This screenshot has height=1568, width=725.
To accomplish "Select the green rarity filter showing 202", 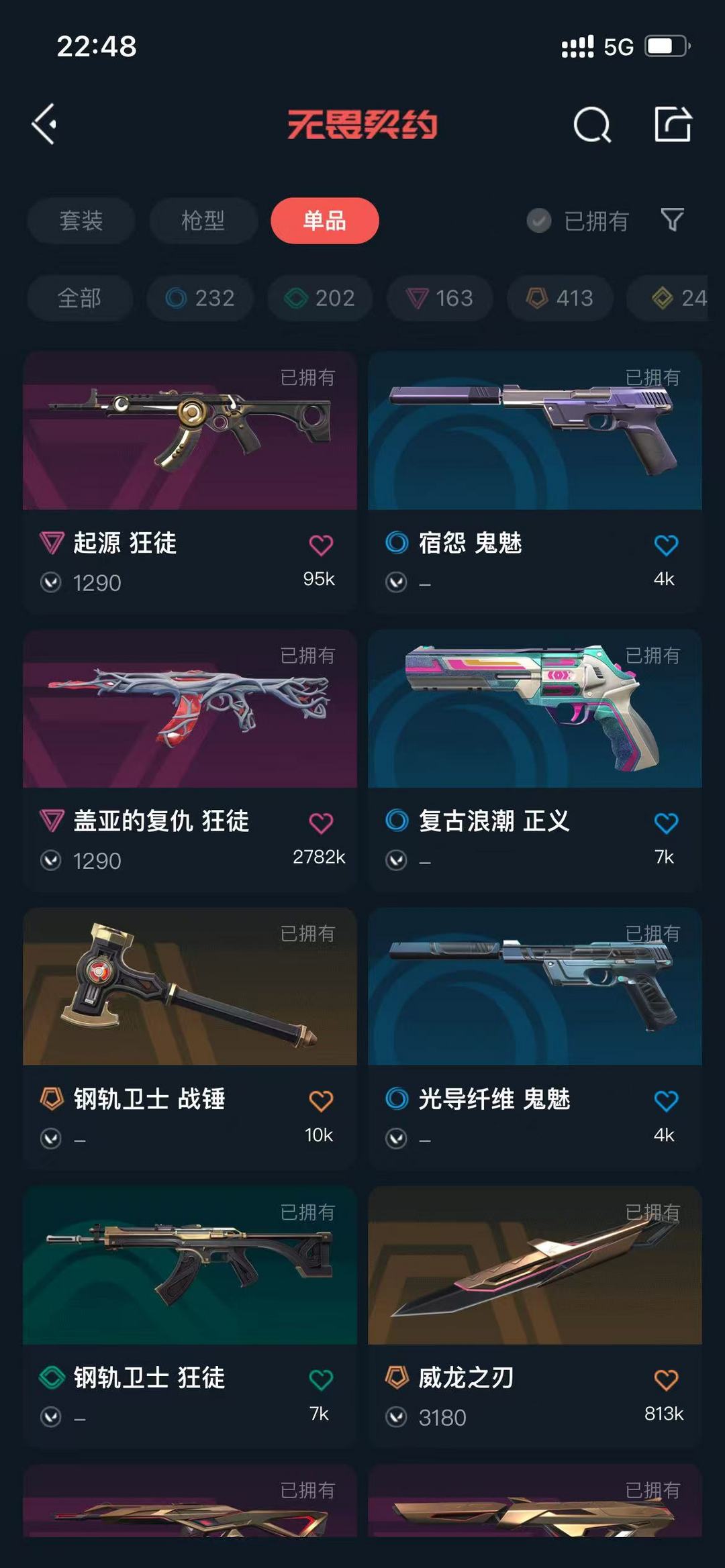I will point(318,299).
